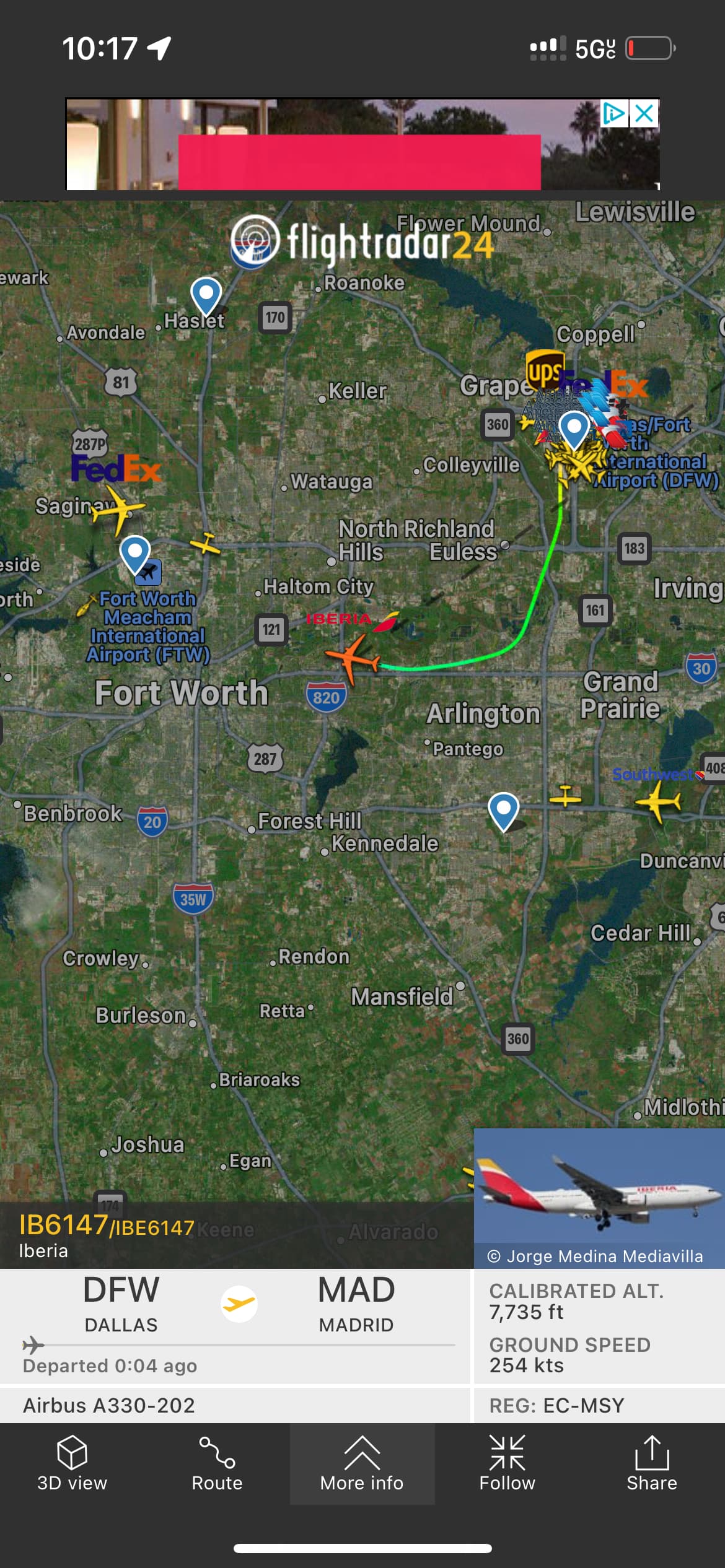725x1568 pixels.
Task: Show the flight route
Action: [x=217, y=1464]
